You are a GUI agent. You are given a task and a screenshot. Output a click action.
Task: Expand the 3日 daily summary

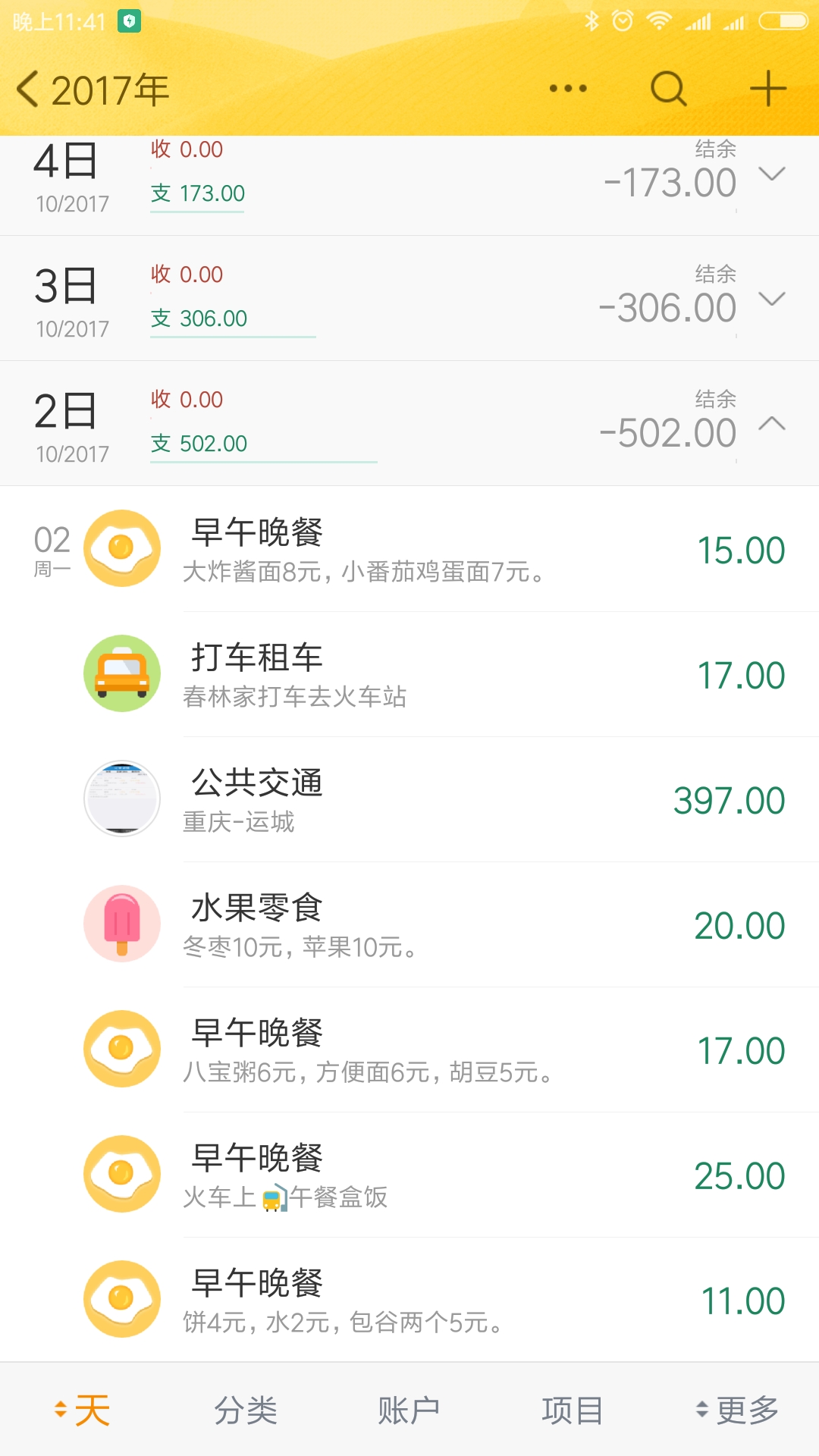(772, 300)
